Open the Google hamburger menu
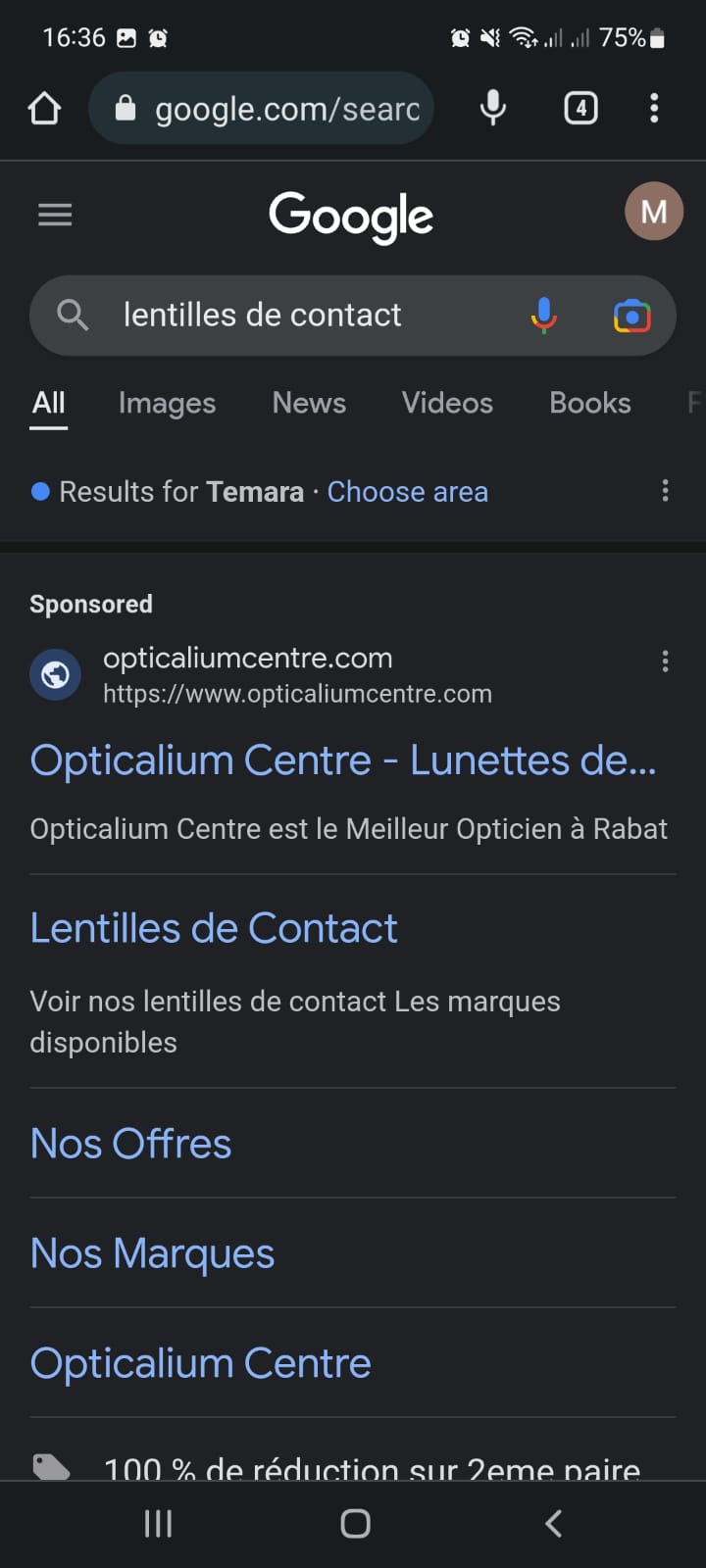 pyautogui.click(x=55, y=214)
